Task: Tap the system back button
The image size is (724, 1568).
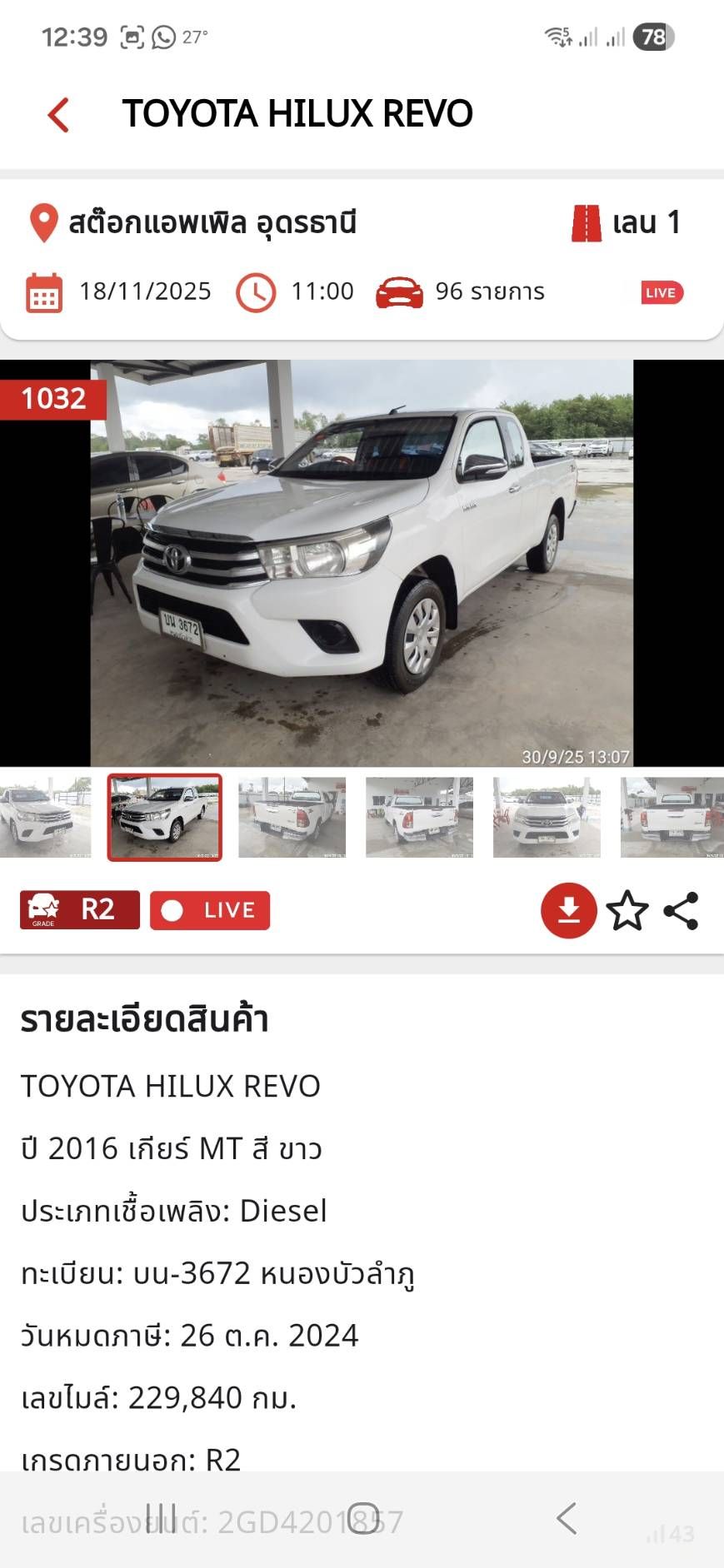Action: click(567, 1518)
